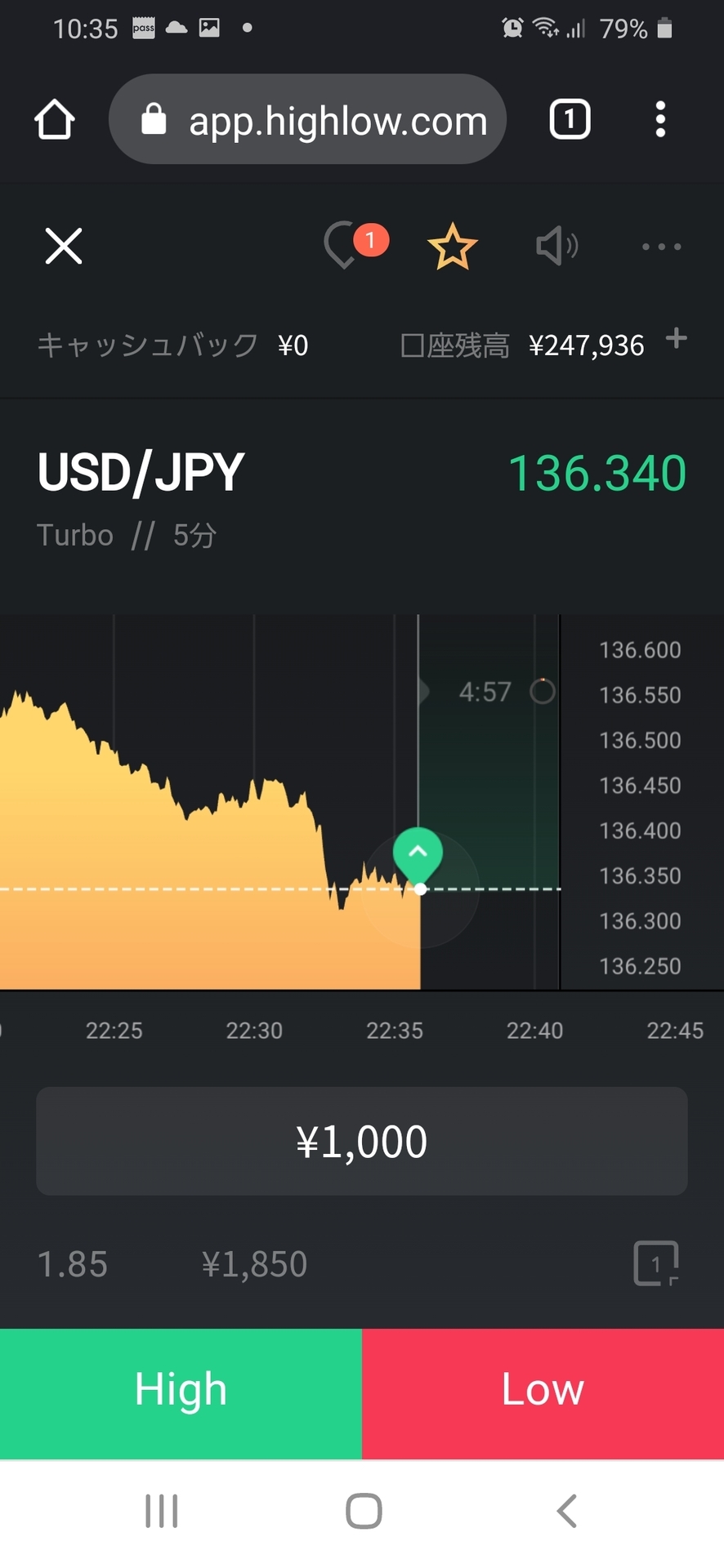
Task: Go back with system back button
Action: [566, 1511]
